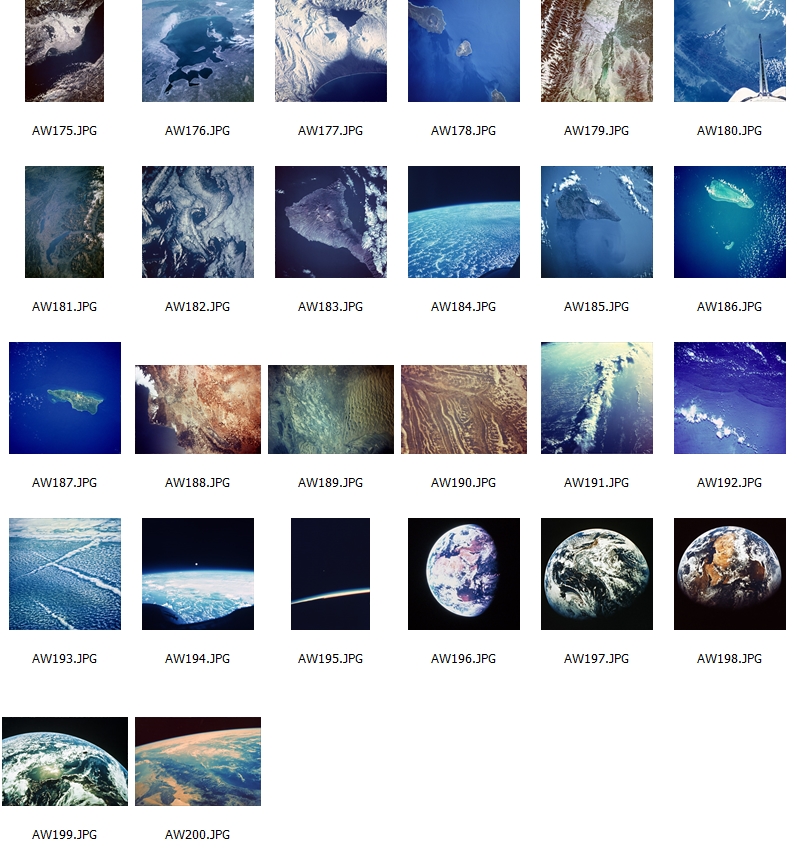The width and height of the screenshot is (797, 859).
Task: Open the AW200.JPG image
Action: (198, 761)
